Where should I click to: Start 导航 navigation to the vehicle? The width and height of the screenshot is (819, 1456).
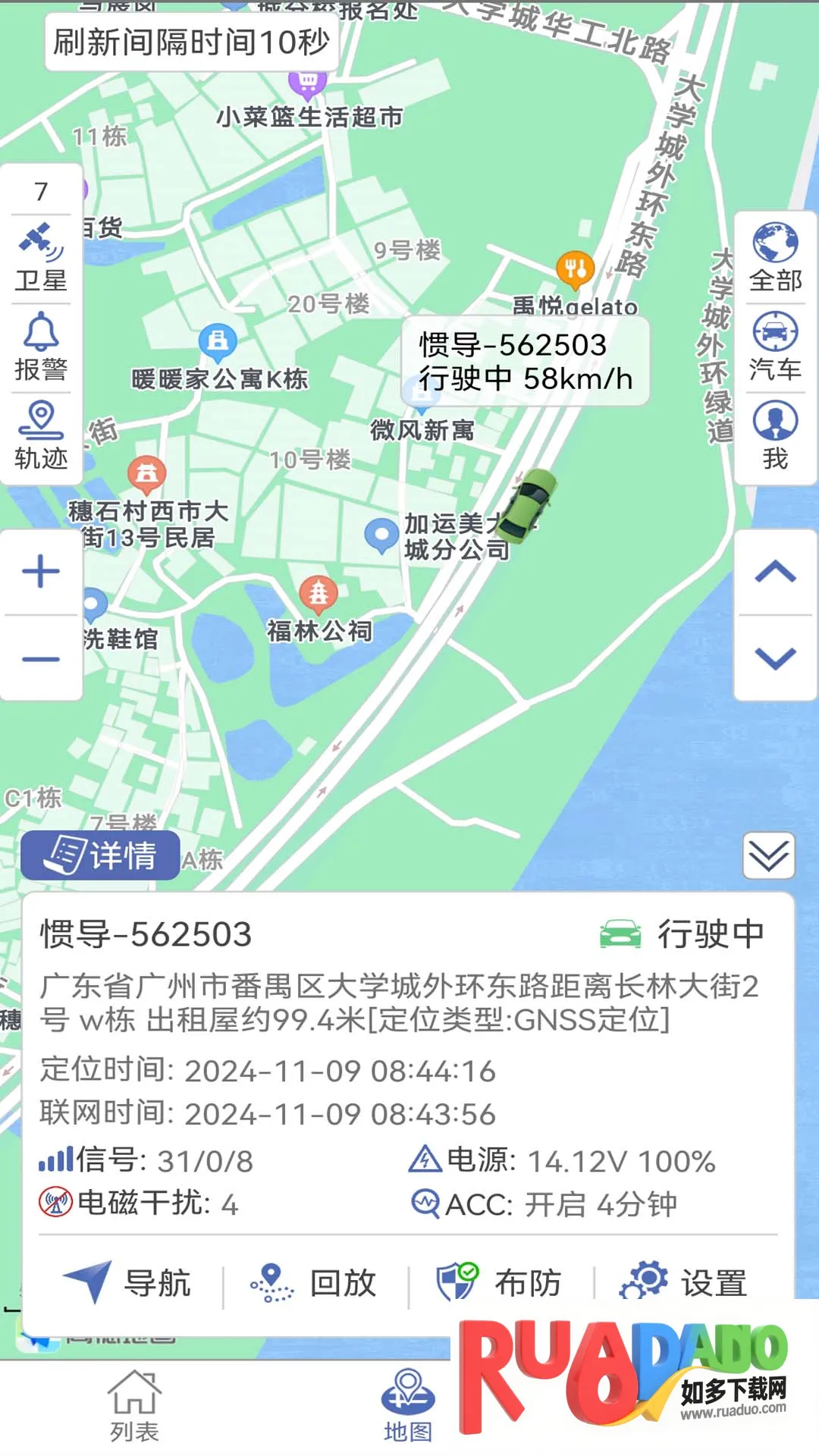click(127, 1283)
